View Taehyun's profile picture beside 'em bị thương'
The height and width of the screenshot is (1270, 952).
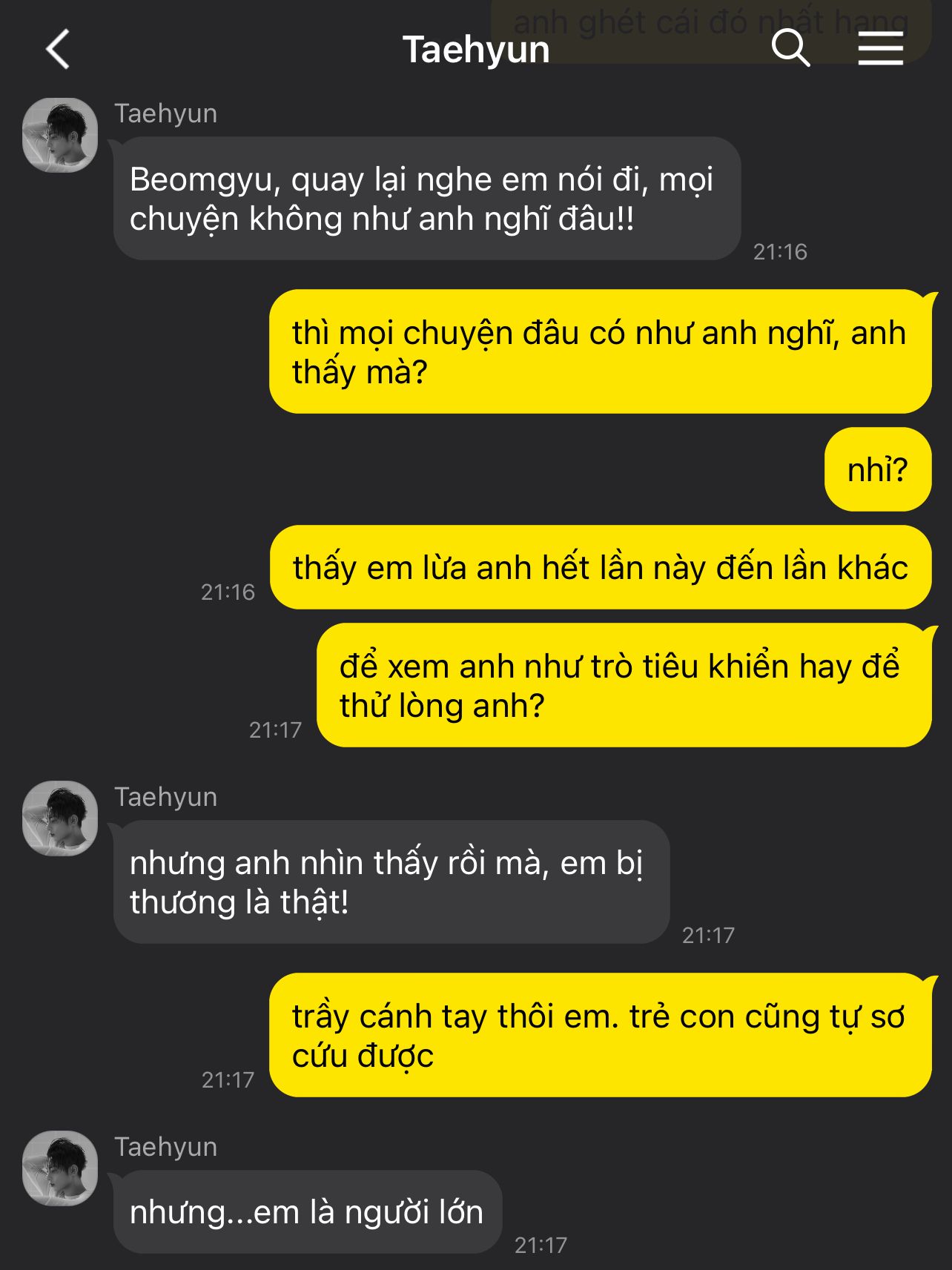pos(60,818)
